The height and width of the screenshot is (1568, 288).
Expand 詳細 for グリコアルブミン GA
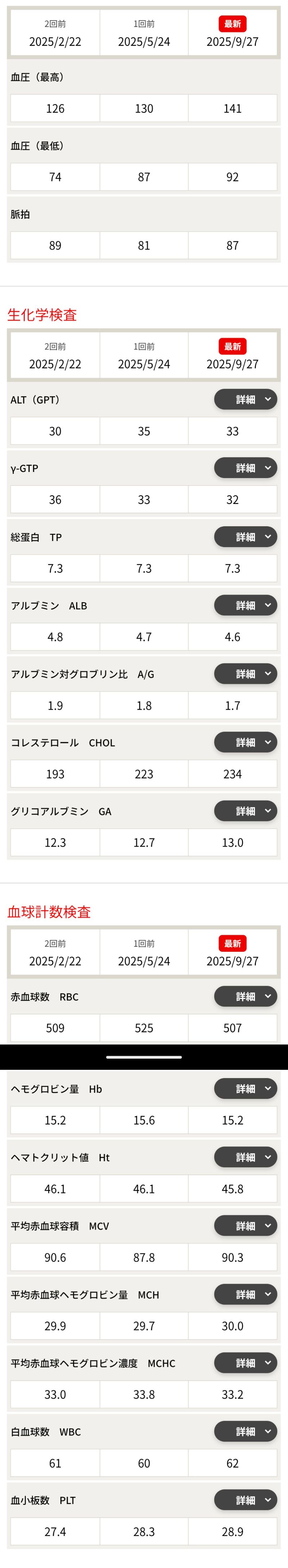pos(246,811)
